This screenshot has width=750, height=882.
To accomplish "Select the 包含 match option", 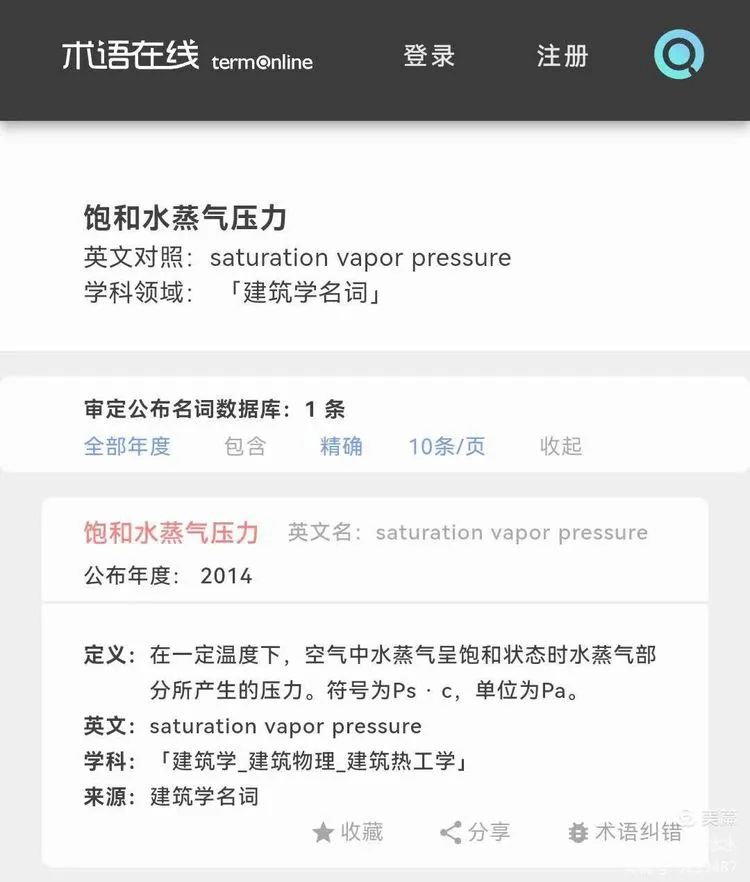I will click(x=245, y=446).
